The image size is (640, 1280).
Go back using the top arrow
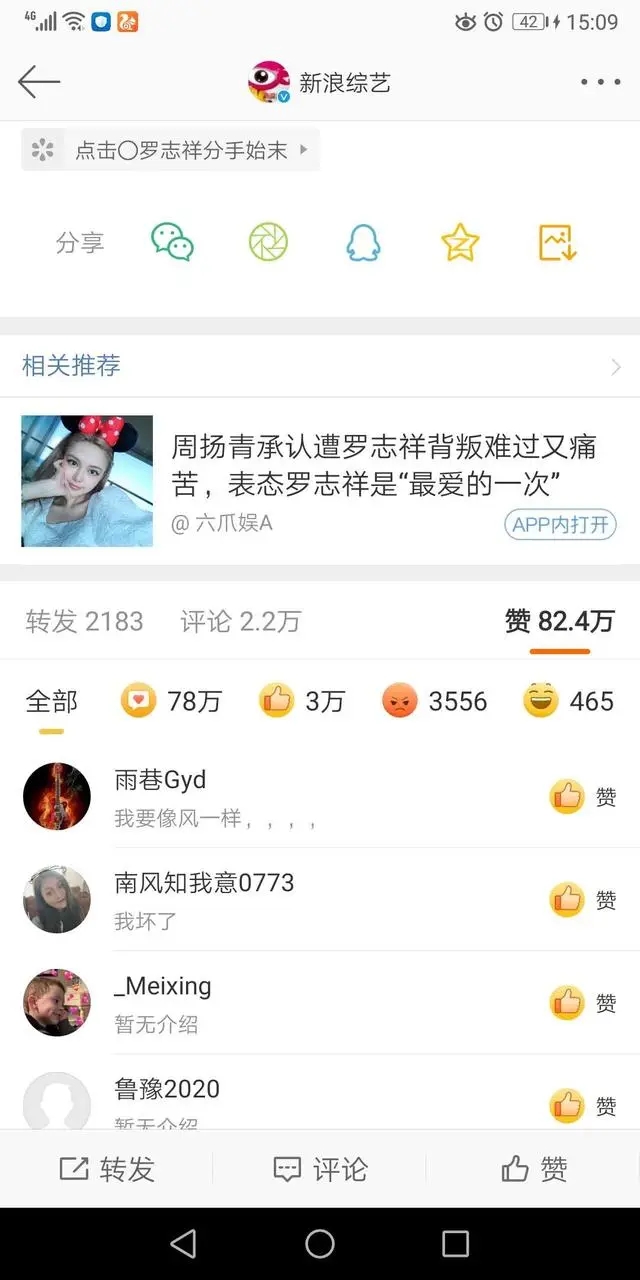point(39,82)
